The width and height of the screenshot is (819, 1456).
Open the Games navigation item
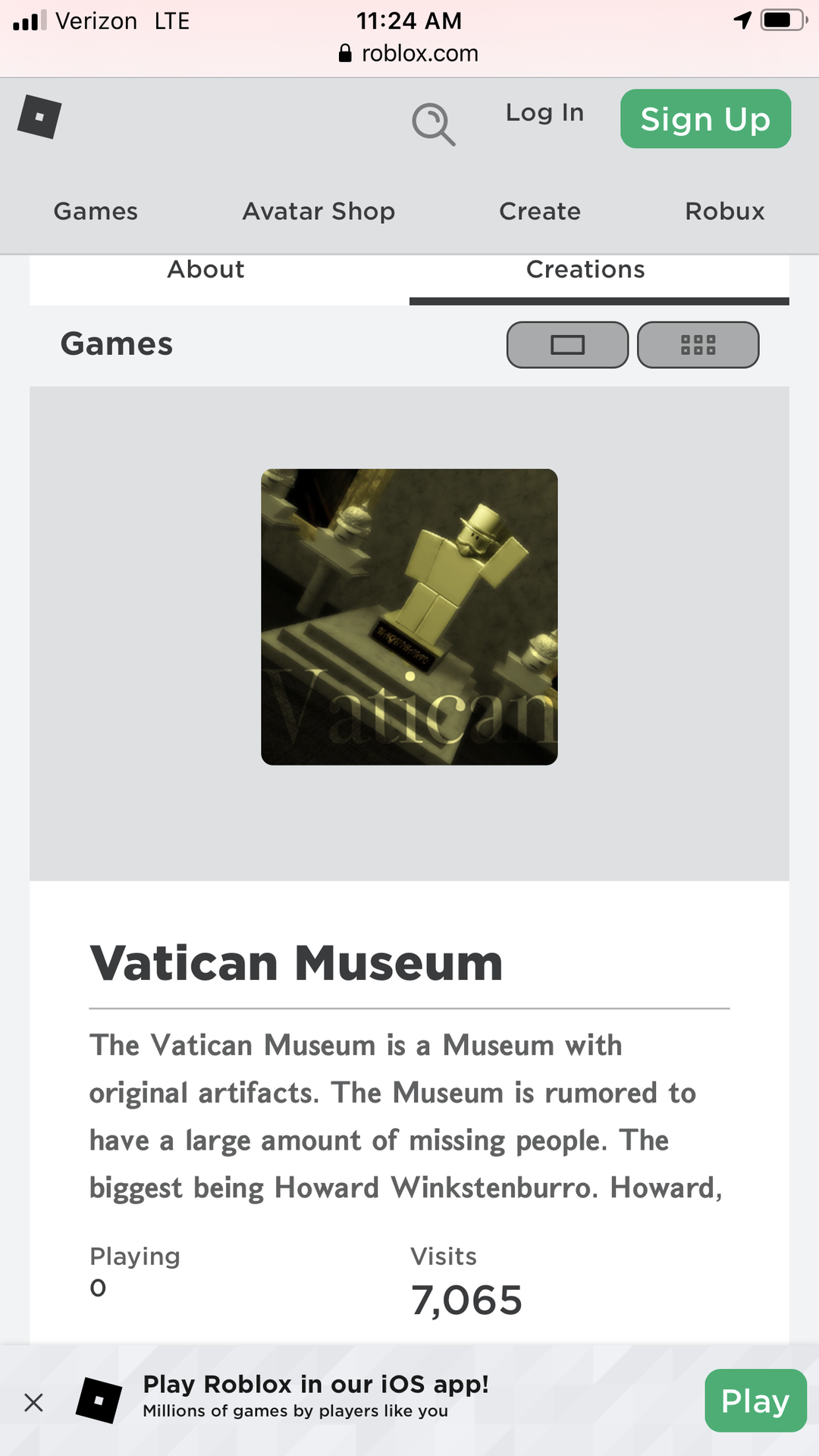coord(96,212)
